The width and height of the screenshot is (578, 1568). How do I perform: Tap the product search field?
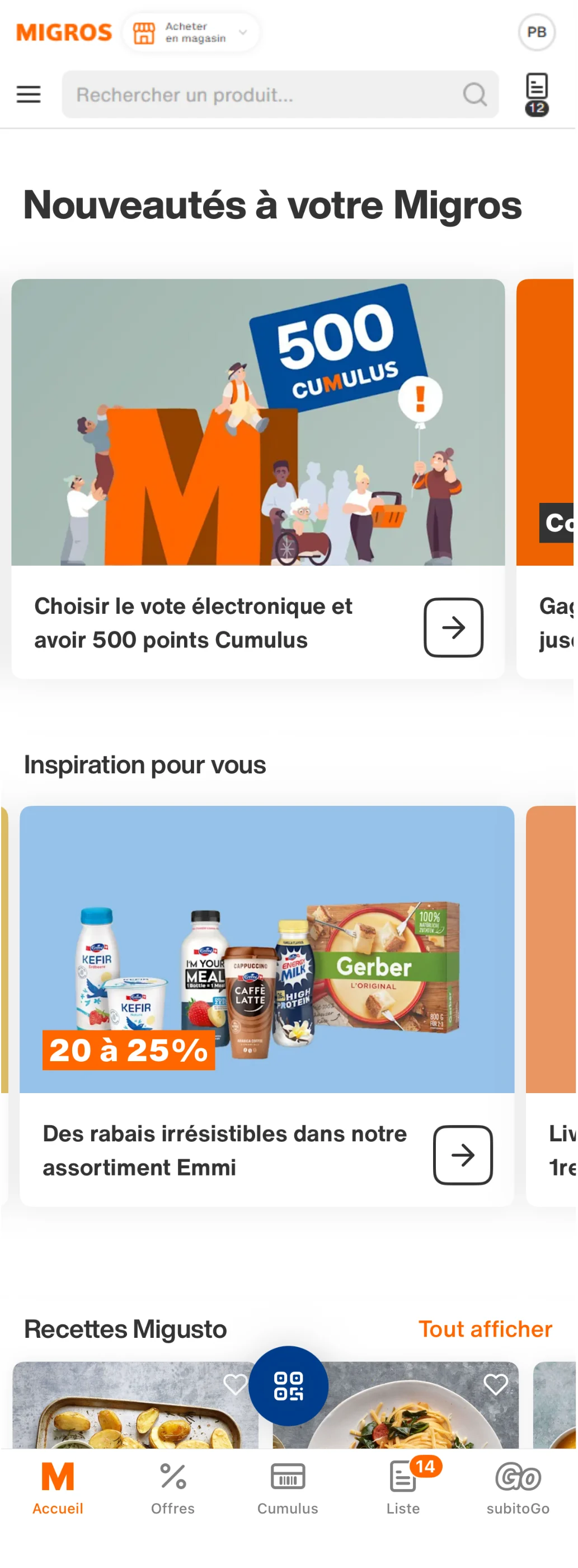[x=280, y=94]
